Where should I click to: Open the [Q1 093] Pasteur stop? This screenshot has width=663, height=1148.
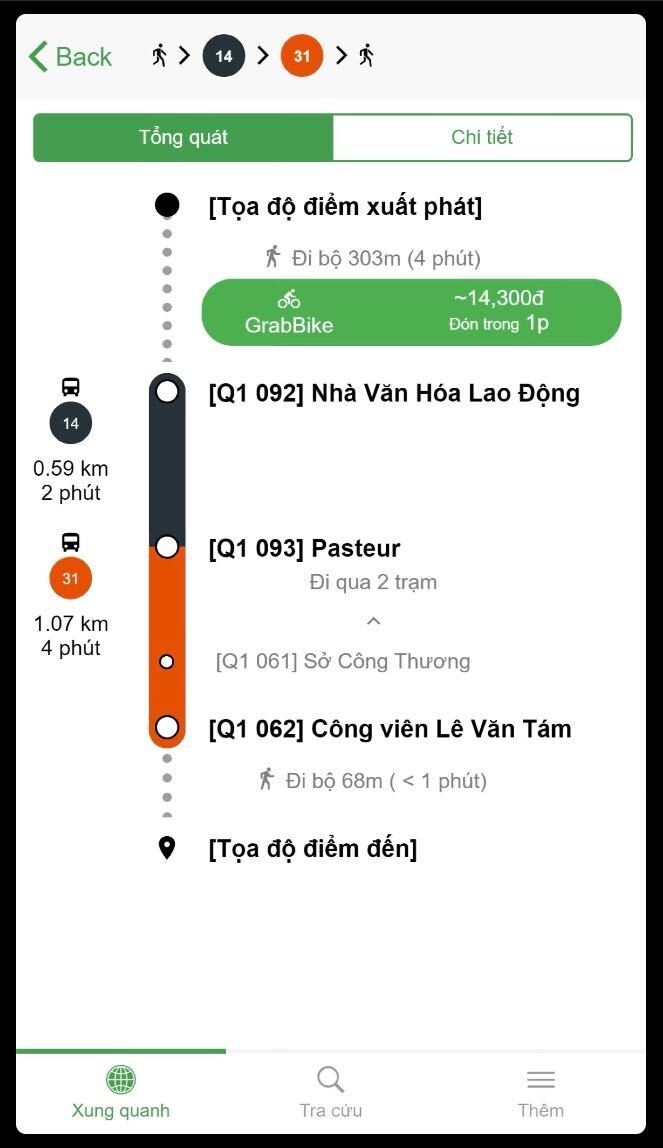coord(304,549)
